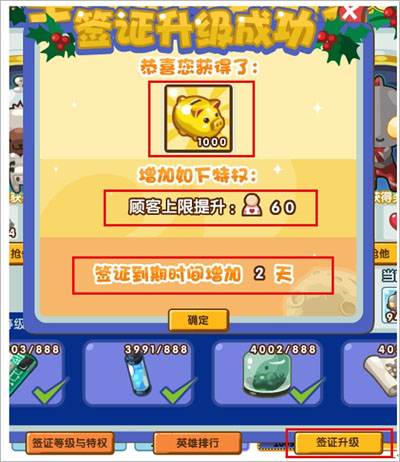Viewport: 400px width, 462px height.
Task: Open the 英雄排行 ranking
Action: [x=197, y=443]
